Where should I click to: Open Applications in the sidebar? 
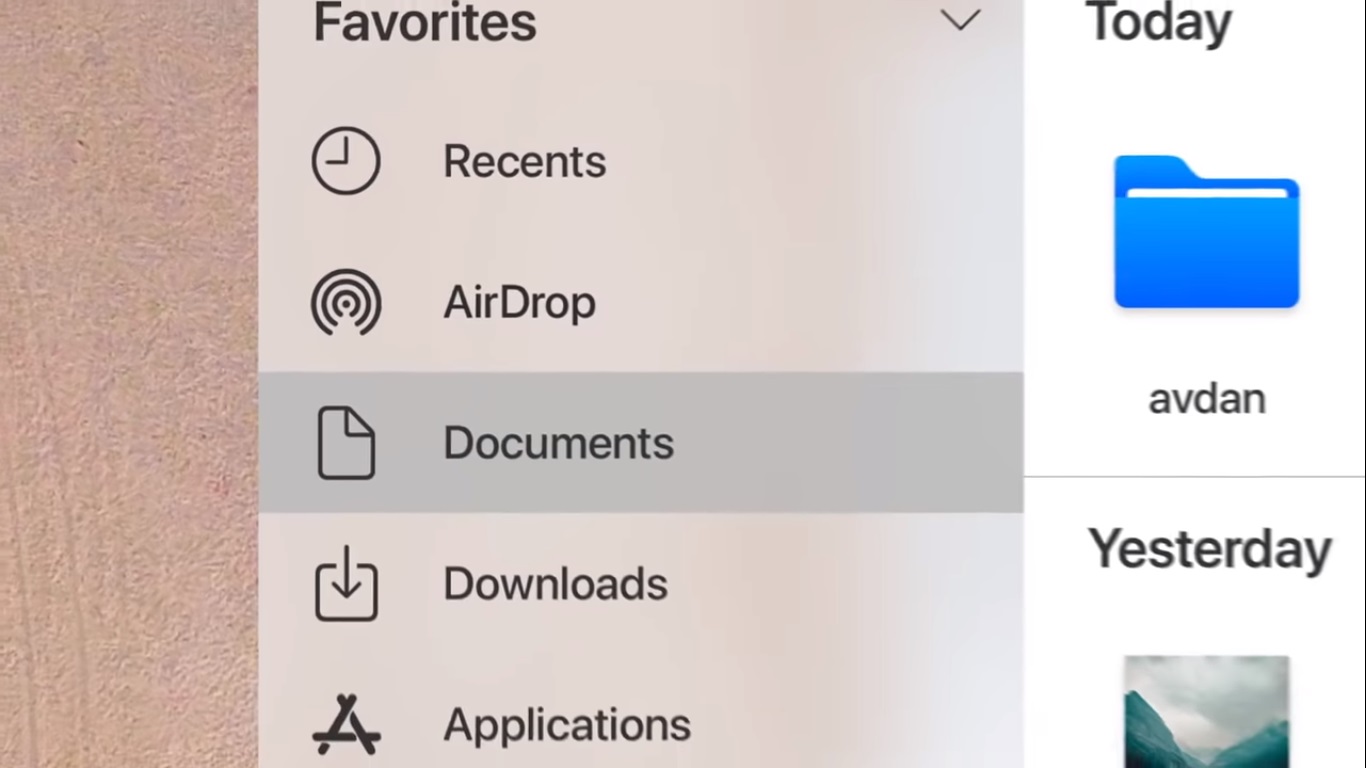(x=566, y=725)
